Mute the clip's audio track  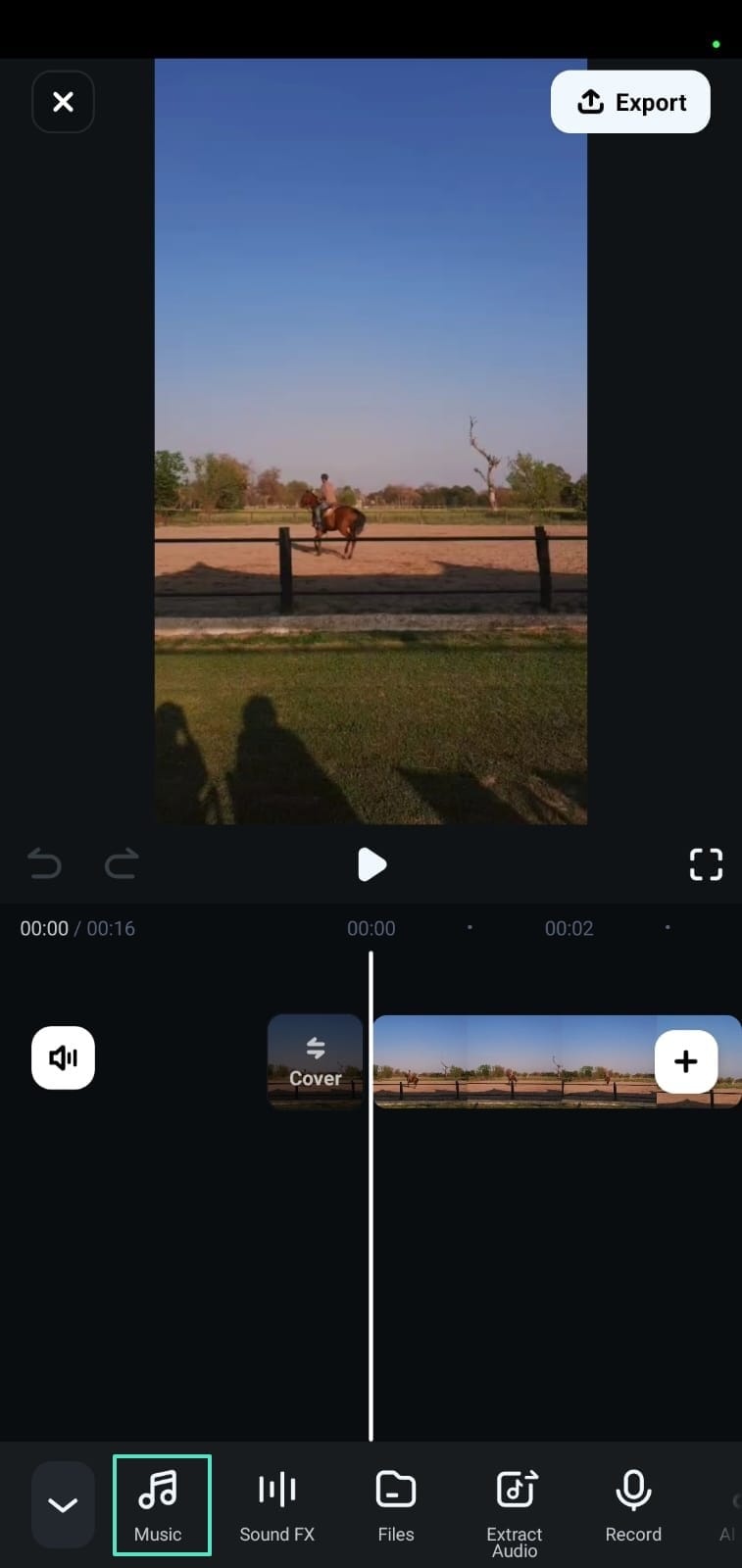63,1057
